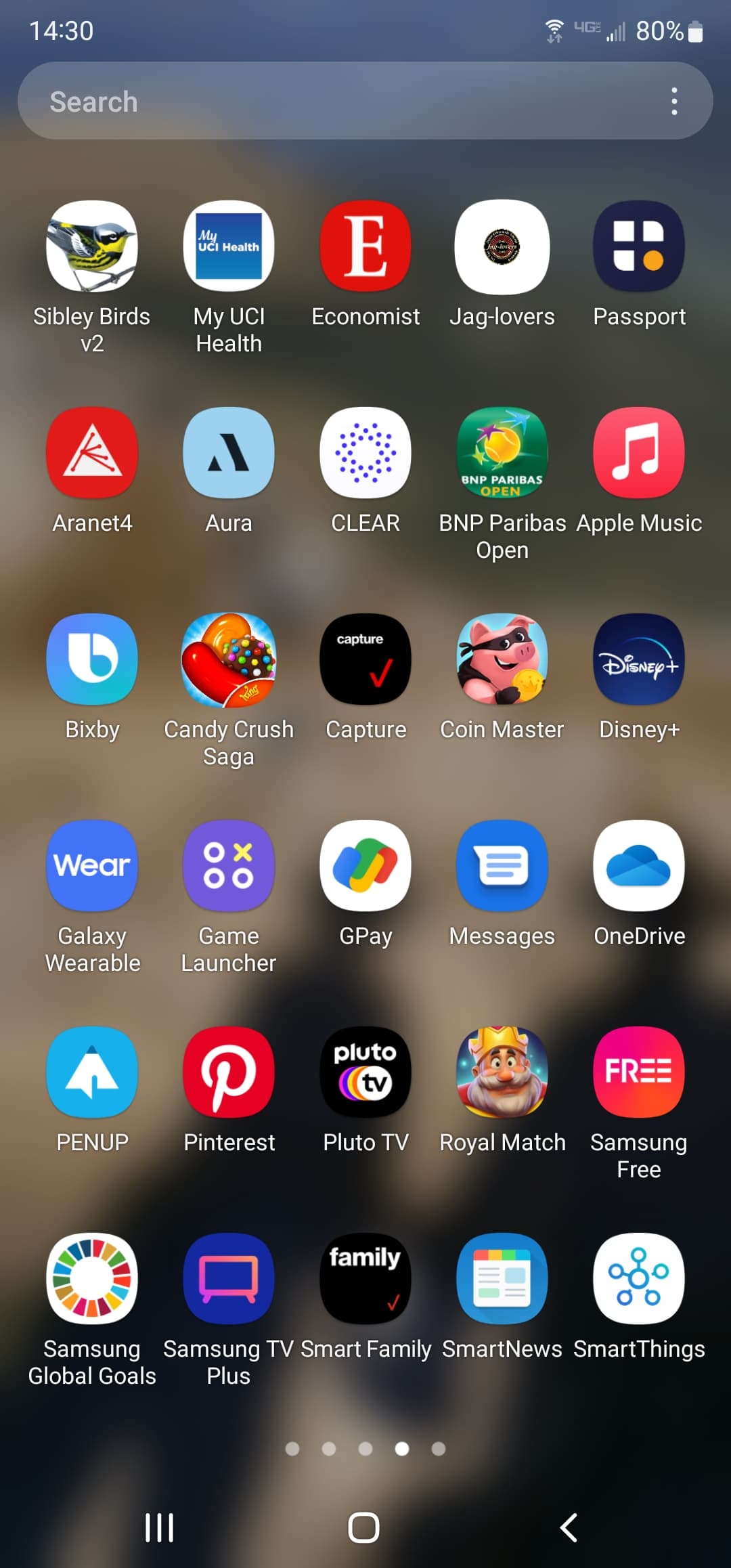Open the SmartThings app
731x1568 pixels.
[638, 1279]
